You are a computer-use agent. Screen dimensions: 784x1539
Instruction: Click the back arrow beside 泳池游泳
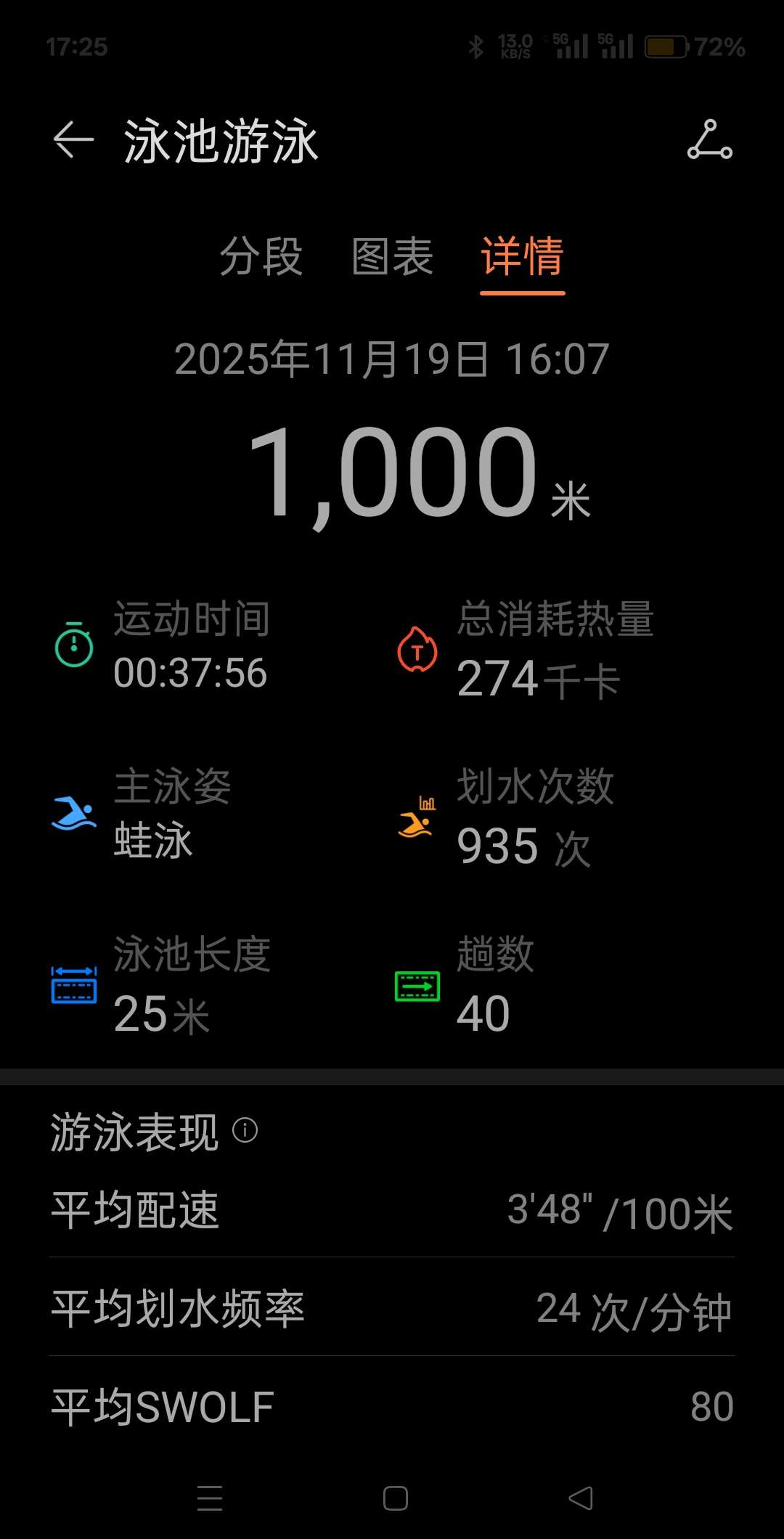[x=73, y=140]
